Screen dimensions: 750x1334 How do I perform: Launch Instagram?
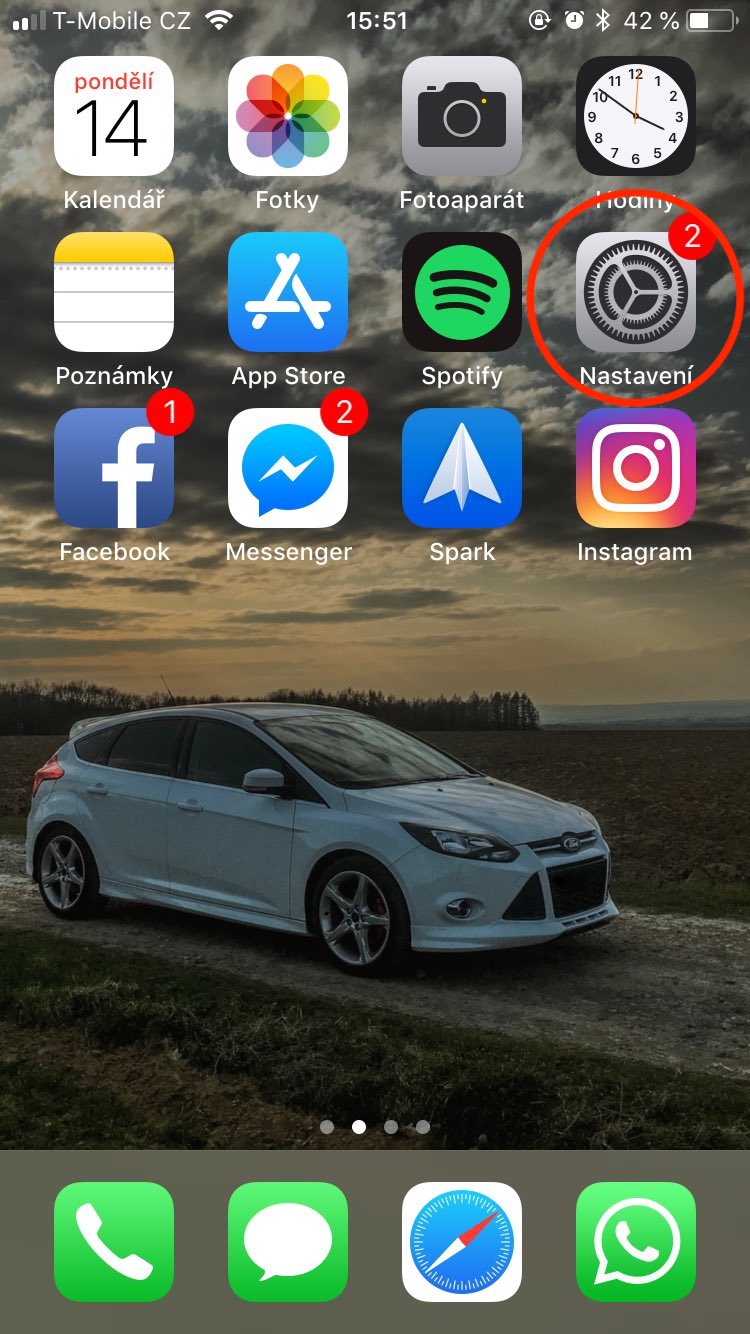click(635, 468)
